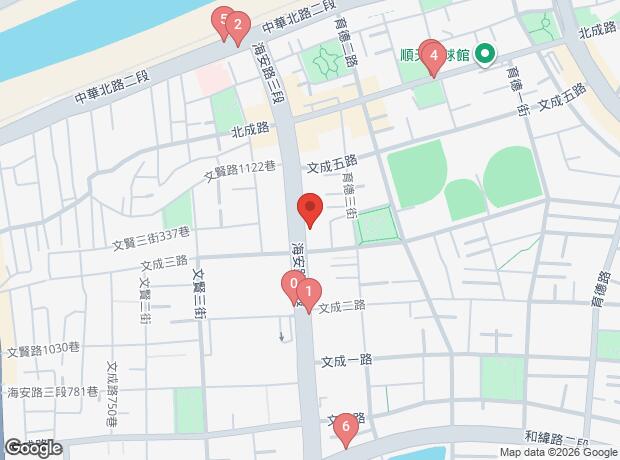620x460 pixels.
Task: Select map marker number 1
Action: point(310,294)
